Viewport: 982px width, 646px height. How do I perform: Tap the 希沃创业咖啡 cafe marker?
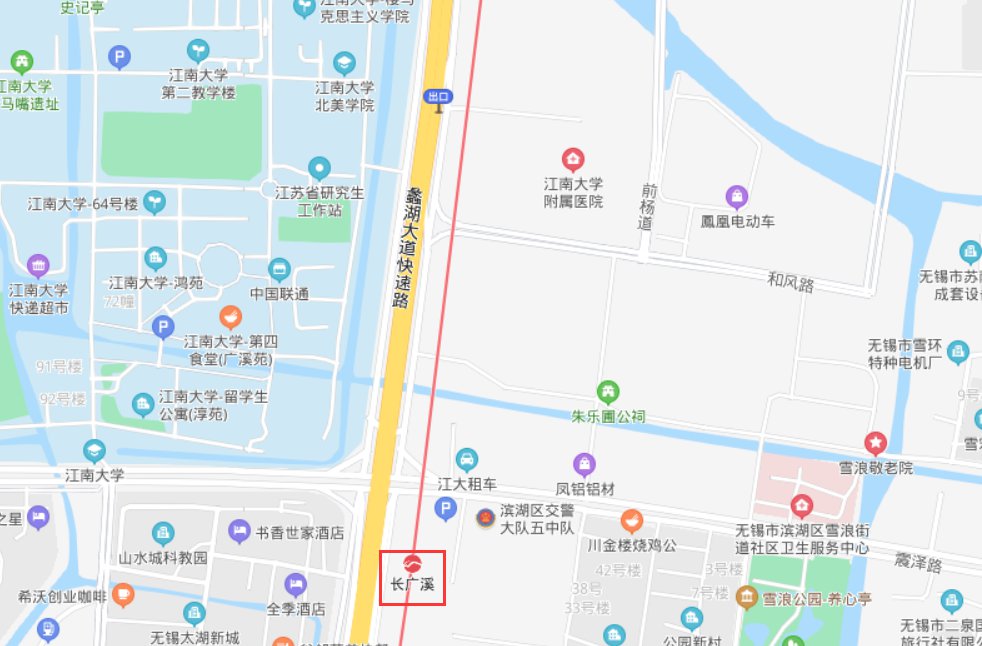pos(123,596)
